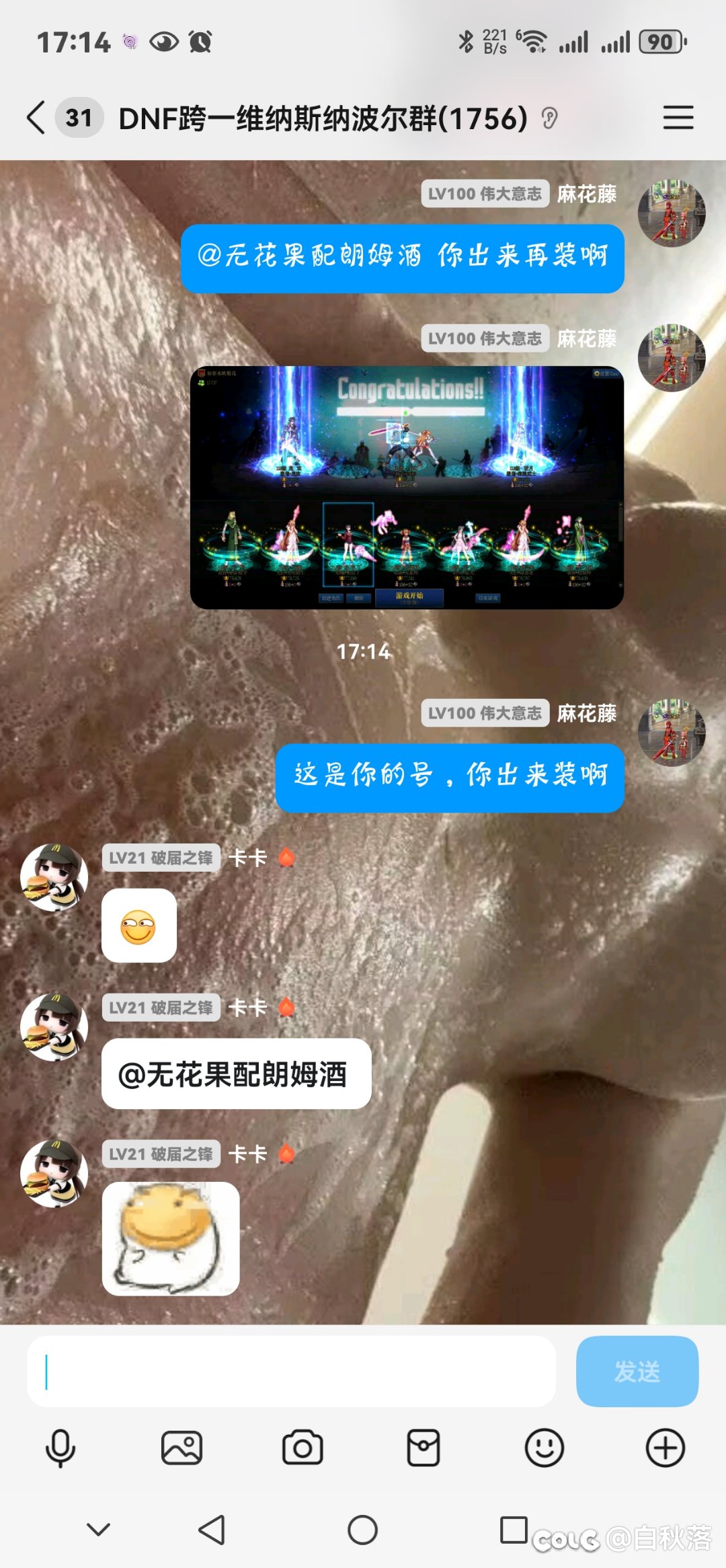This screenshot has height=1568, width=726.
Task: Open the blurry sticker image from 卡卡
Action: [x=171, y=1238]
